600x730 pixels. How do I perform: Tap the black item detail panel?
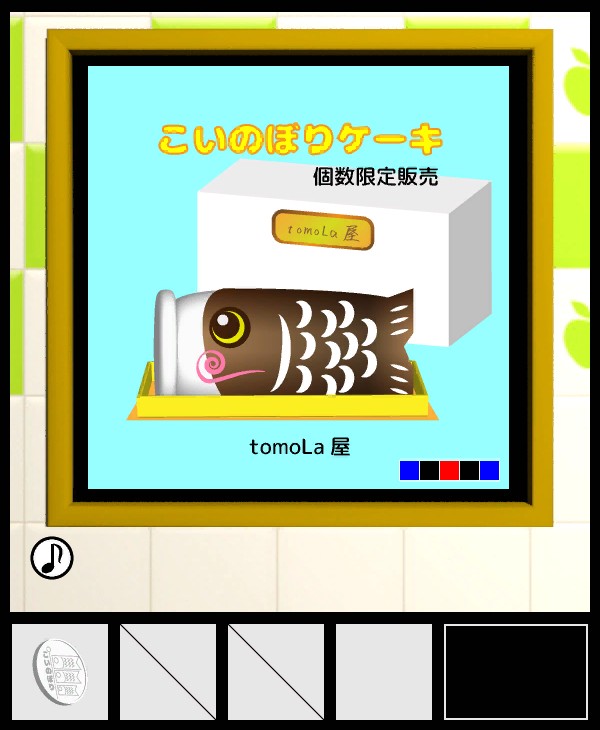pos(515,672)
